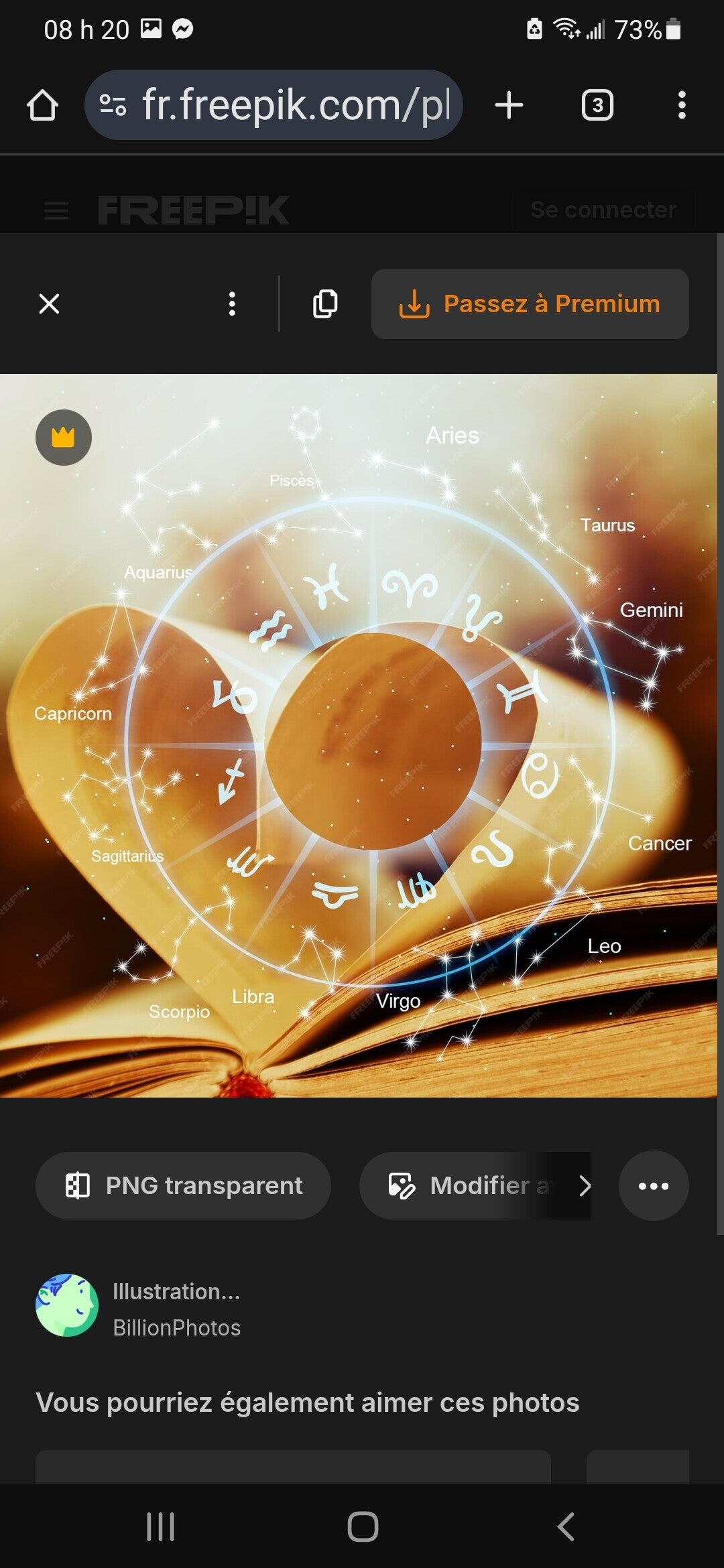Open the three-dot circle button
The image size is (724, 1568).
(x=654, y=1185)
